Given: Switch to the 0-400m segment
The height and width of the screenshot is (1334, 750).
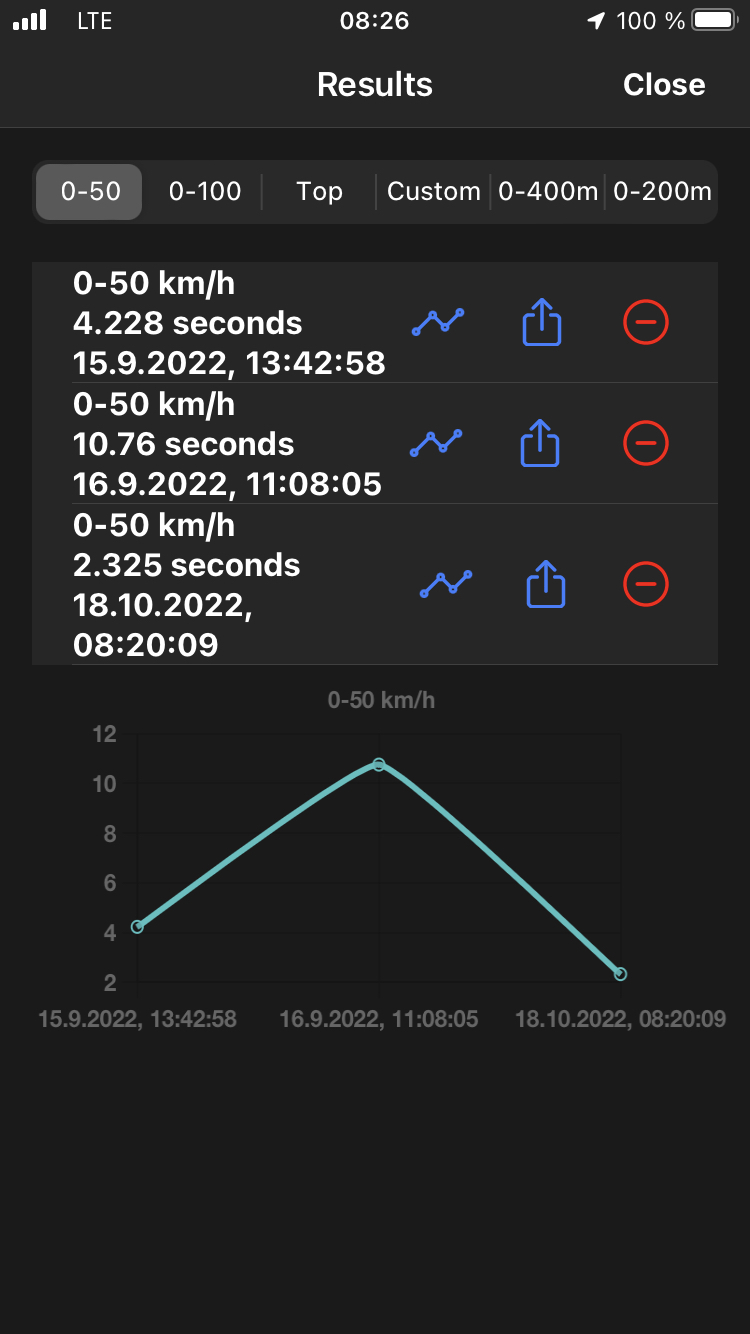Looking at the screenshot, I should click(x=548, y=191).
